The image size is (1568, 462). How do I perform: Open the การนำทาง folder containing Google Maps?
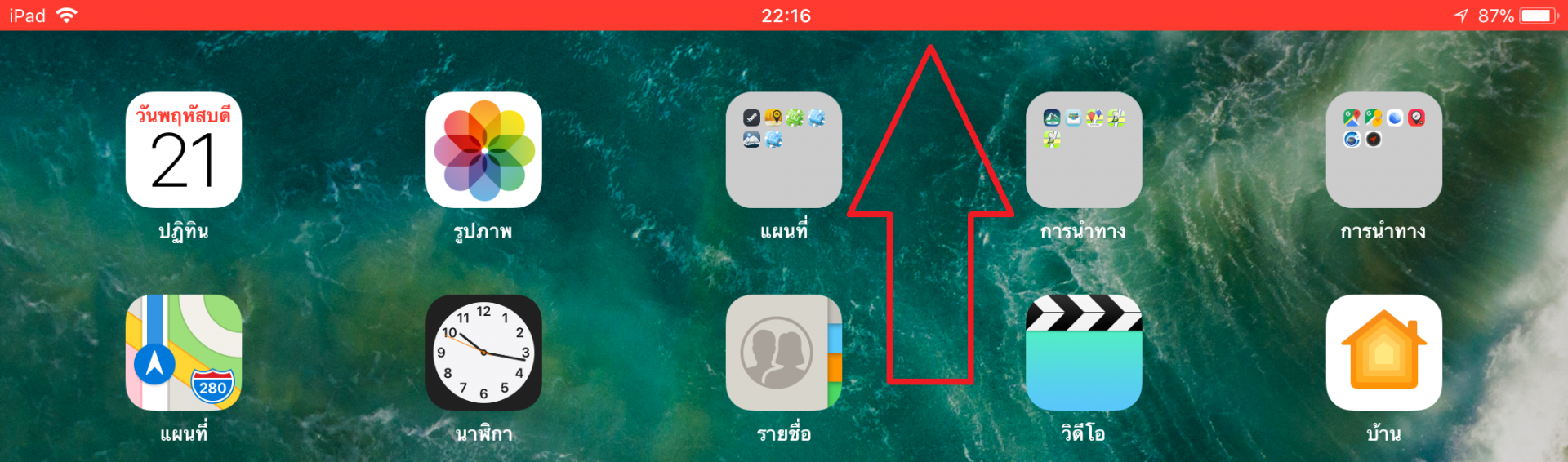point(1383,150)
